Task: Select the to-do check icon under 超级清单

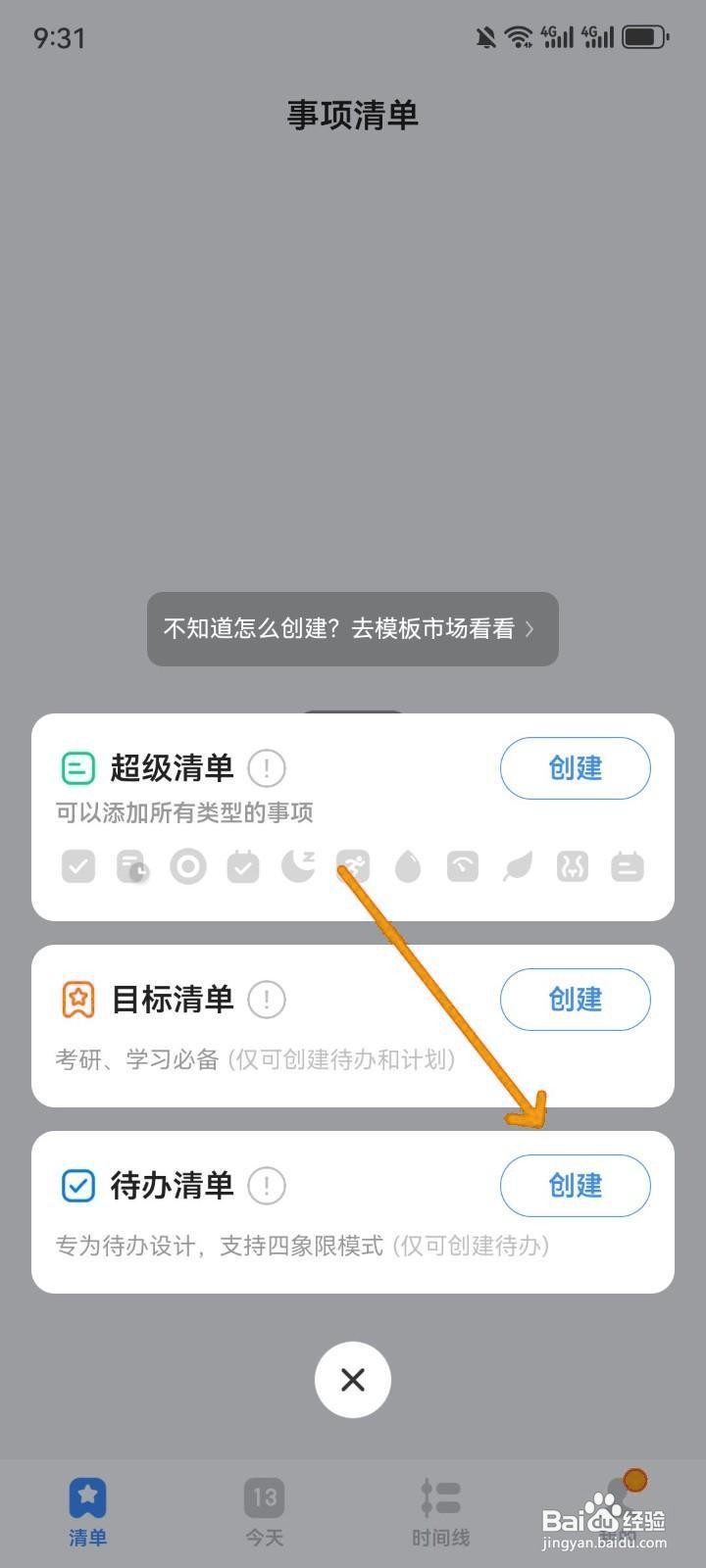Action: 78,866
